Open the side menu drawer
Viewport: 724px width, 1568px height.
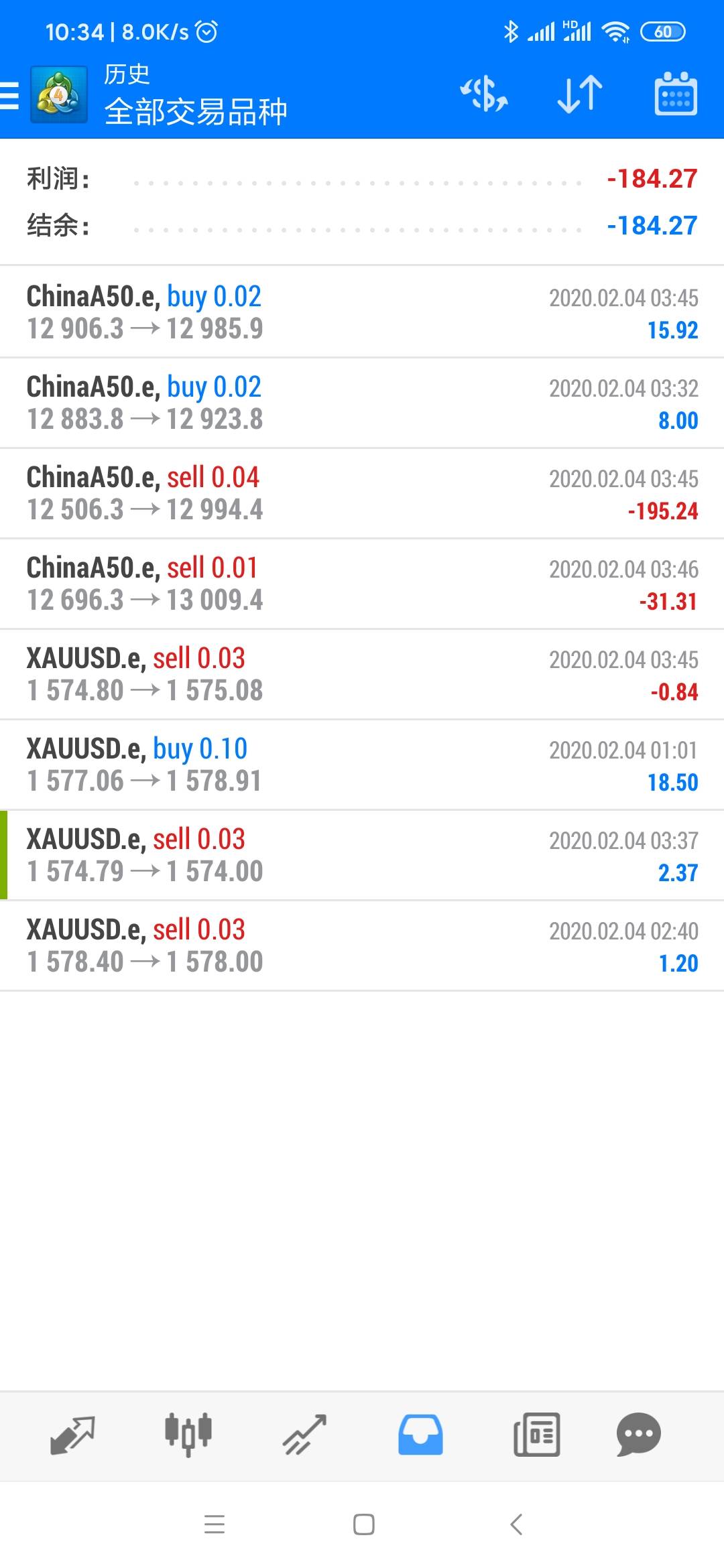11,95
